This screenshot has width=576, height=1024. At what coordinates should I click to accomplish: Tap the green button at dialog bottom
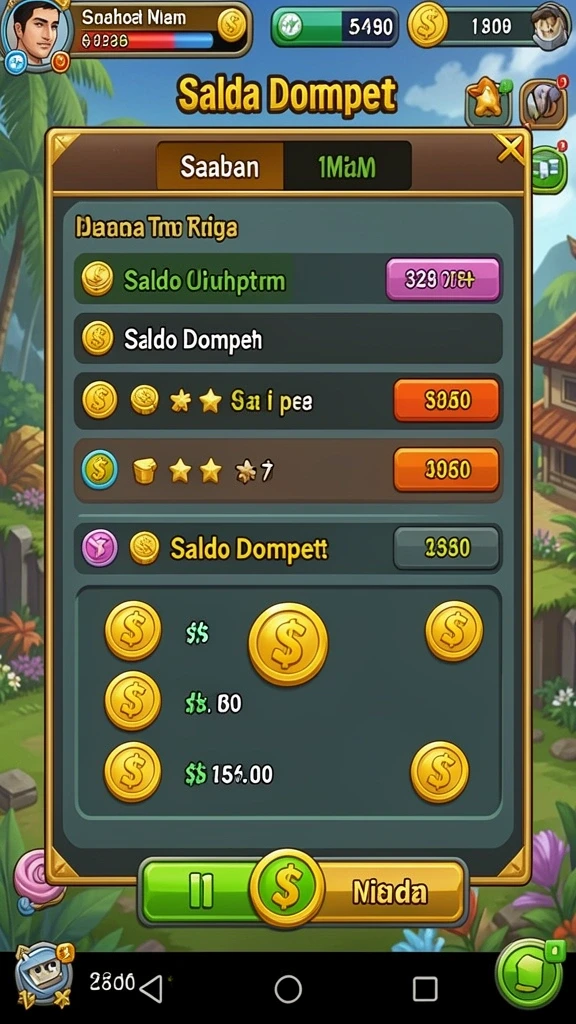coord(200,891)
